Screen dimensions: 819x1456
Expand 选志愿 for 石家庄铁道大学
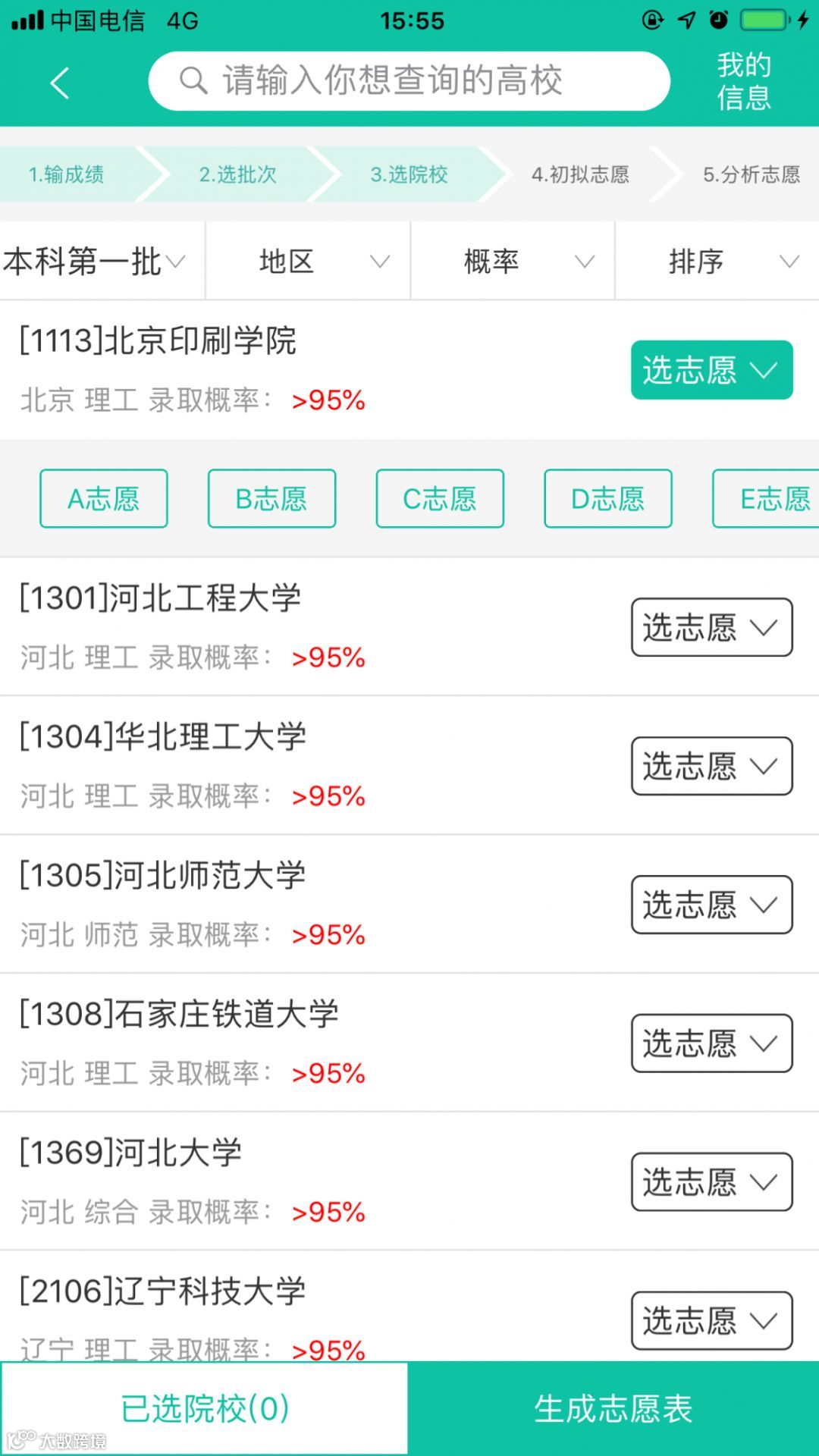click(711, 1043)
